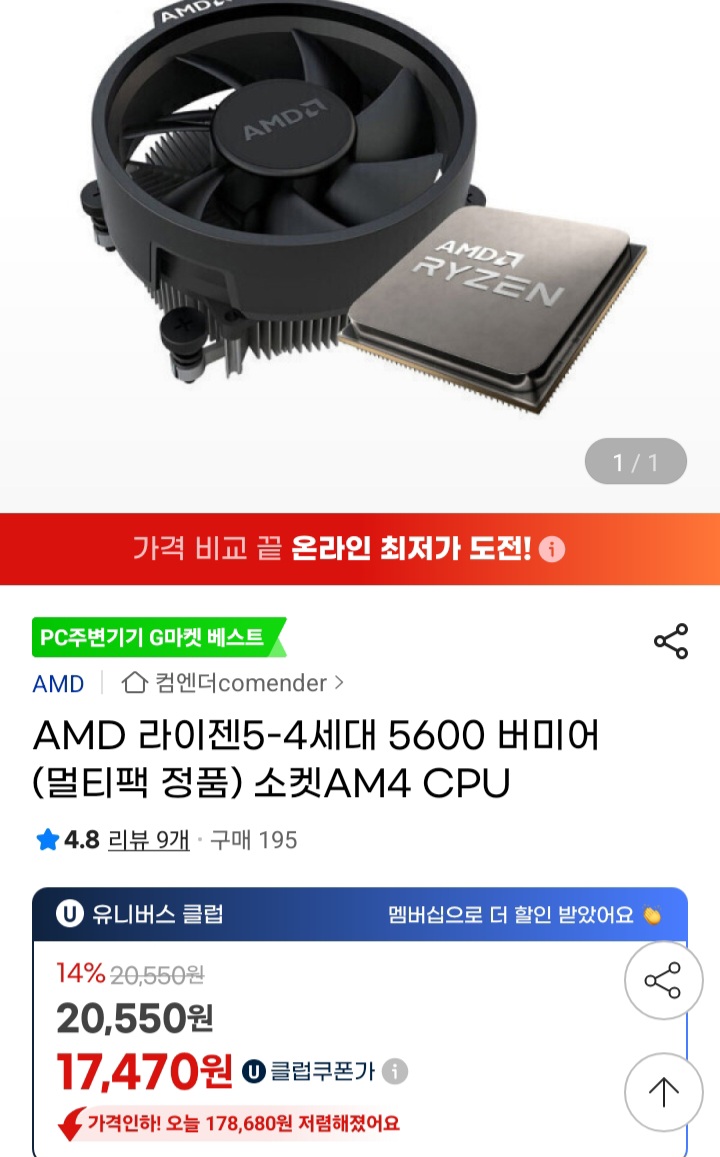Share this product via the share icon beside the best badge
Screen dimensions: 720x1157
tap(670, 641)
